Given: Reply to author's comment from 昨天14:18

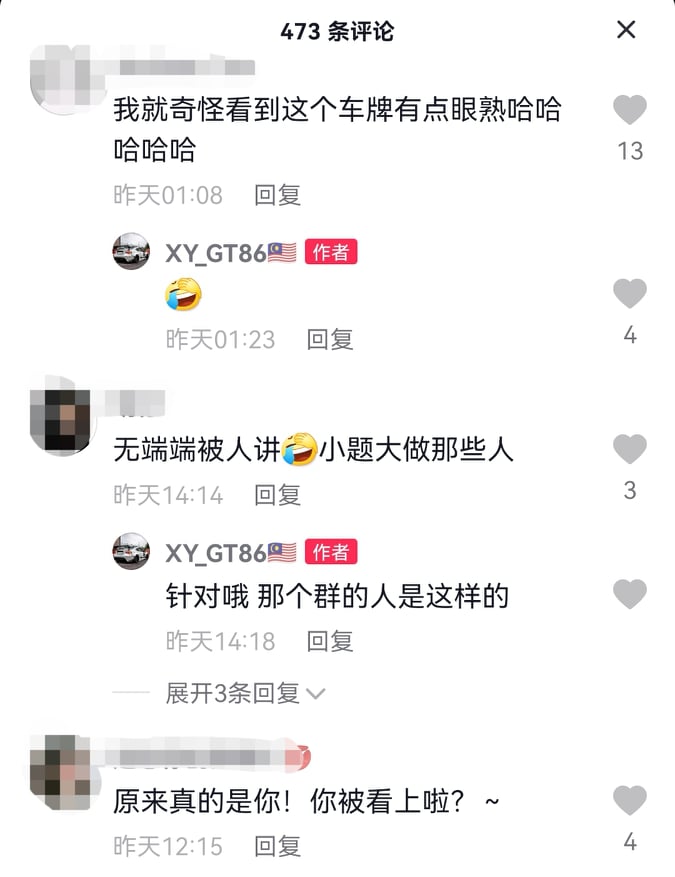Looking at the screenshot, I should point(329,641).
